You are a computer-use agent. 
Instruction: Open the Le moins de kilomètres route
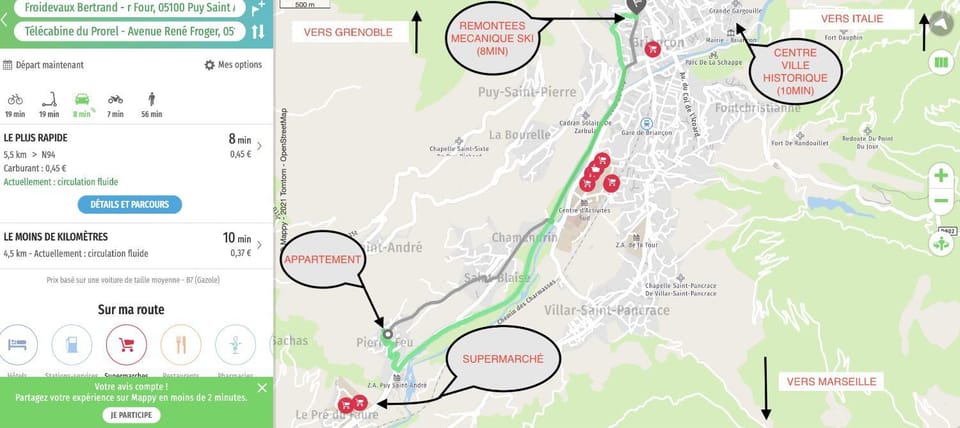point(135,245)
